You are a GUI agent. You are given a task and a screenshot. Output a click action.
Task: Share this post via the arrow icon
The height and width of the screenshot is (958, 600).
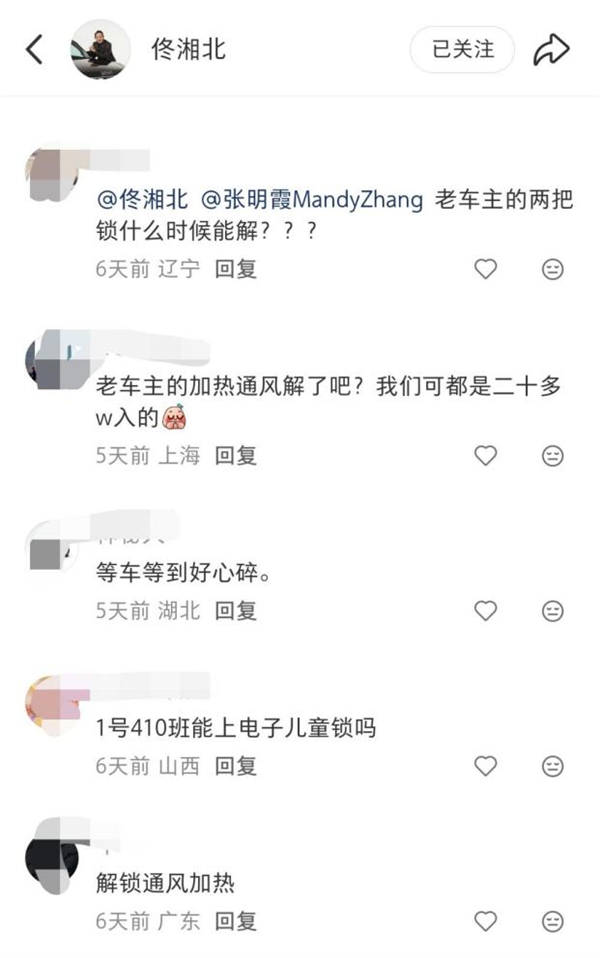coord(551,49)
